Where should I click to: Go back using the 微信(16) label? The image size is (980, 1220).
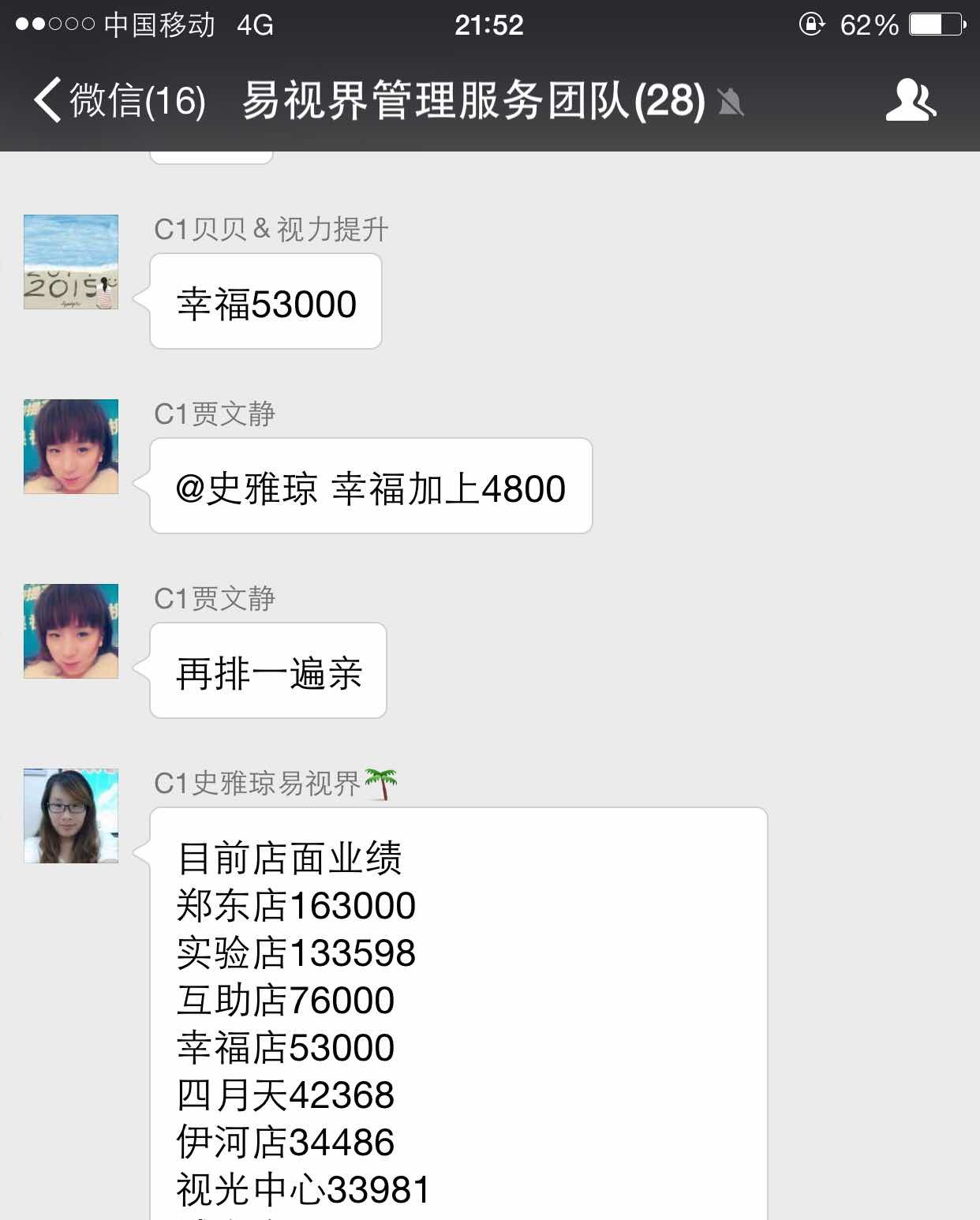[x=134, y=101]
